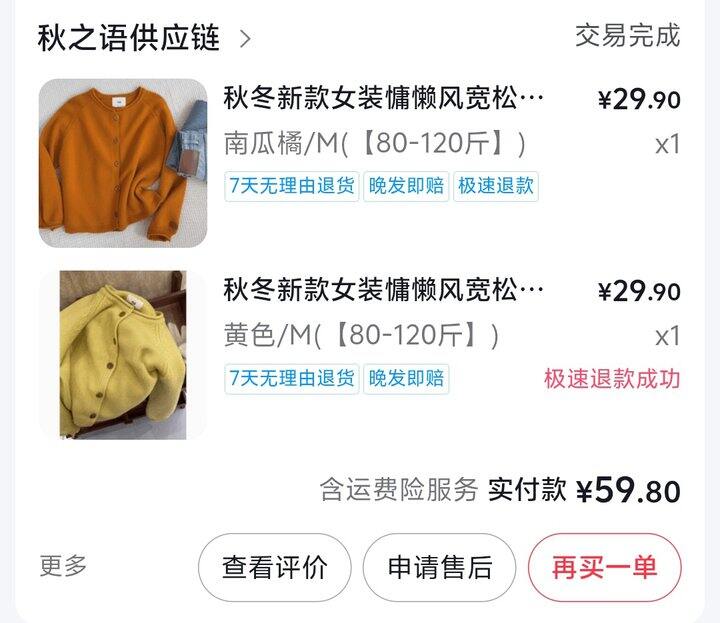Viewport: 720px width, 623px height.
Task: Open the 更多 options menu
Action: 63,565
